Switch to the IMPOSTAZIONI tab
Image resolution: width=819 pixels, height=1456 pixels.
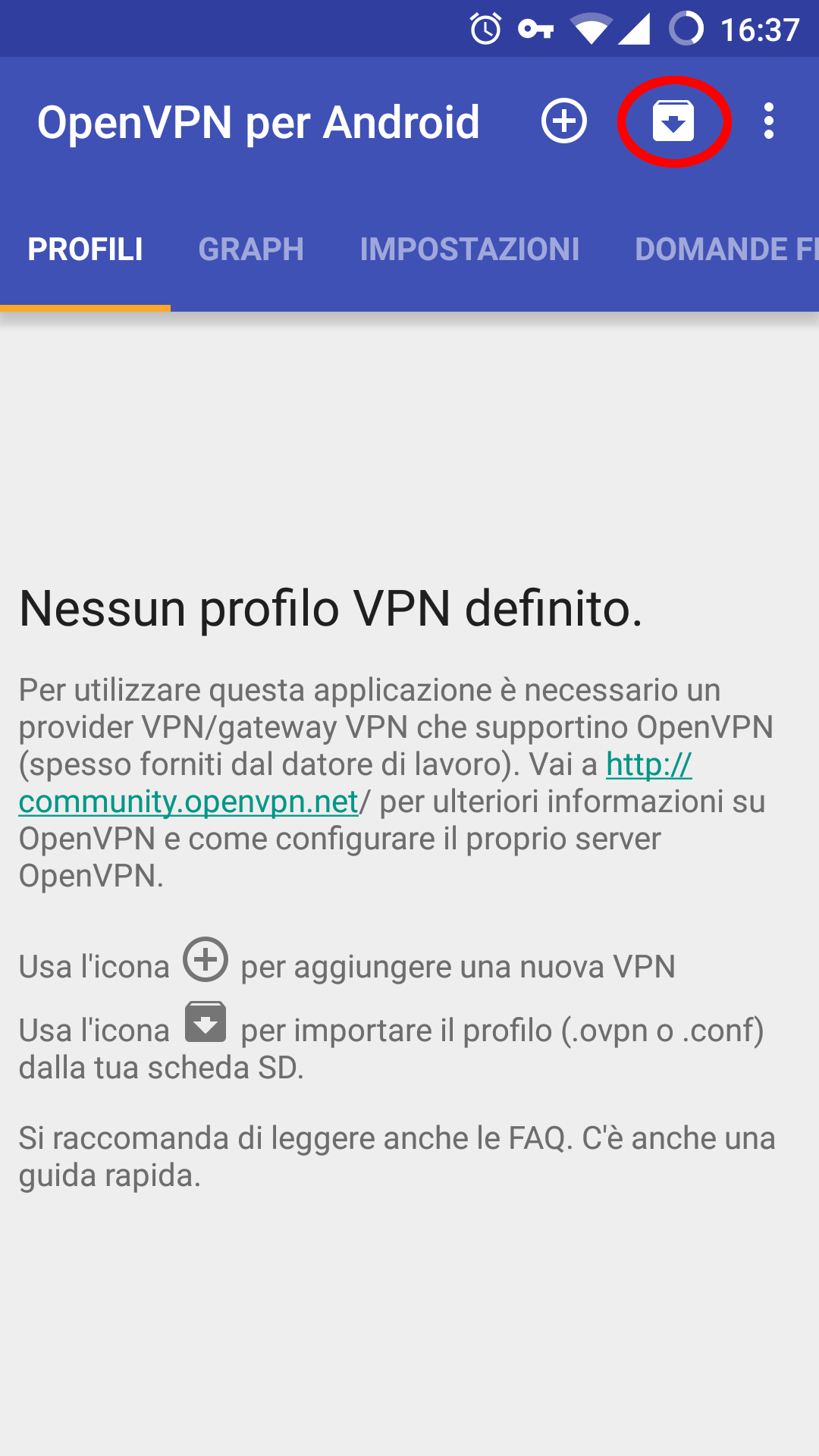tap(470, 249)
